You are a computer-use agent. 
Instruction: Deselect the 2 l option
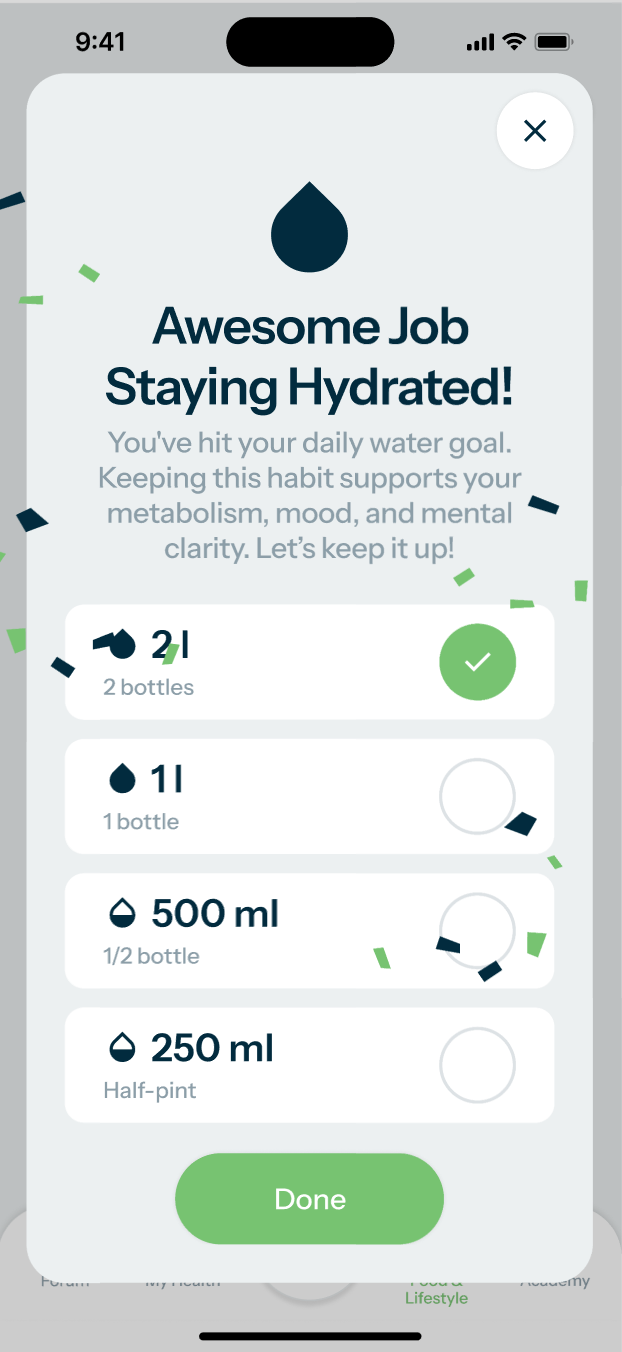[x=478, y=662]
